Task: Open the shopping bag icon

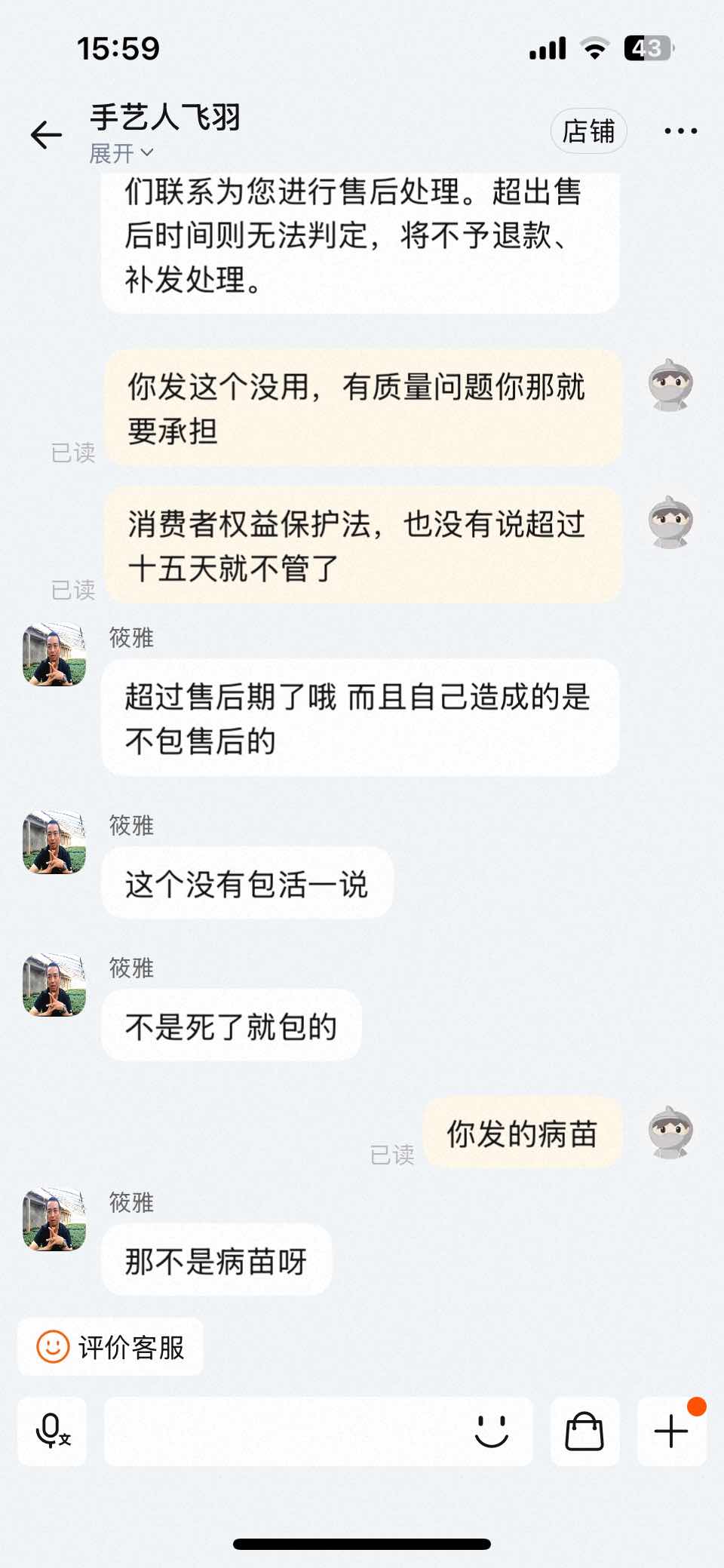Action: tap(584, 1431)
